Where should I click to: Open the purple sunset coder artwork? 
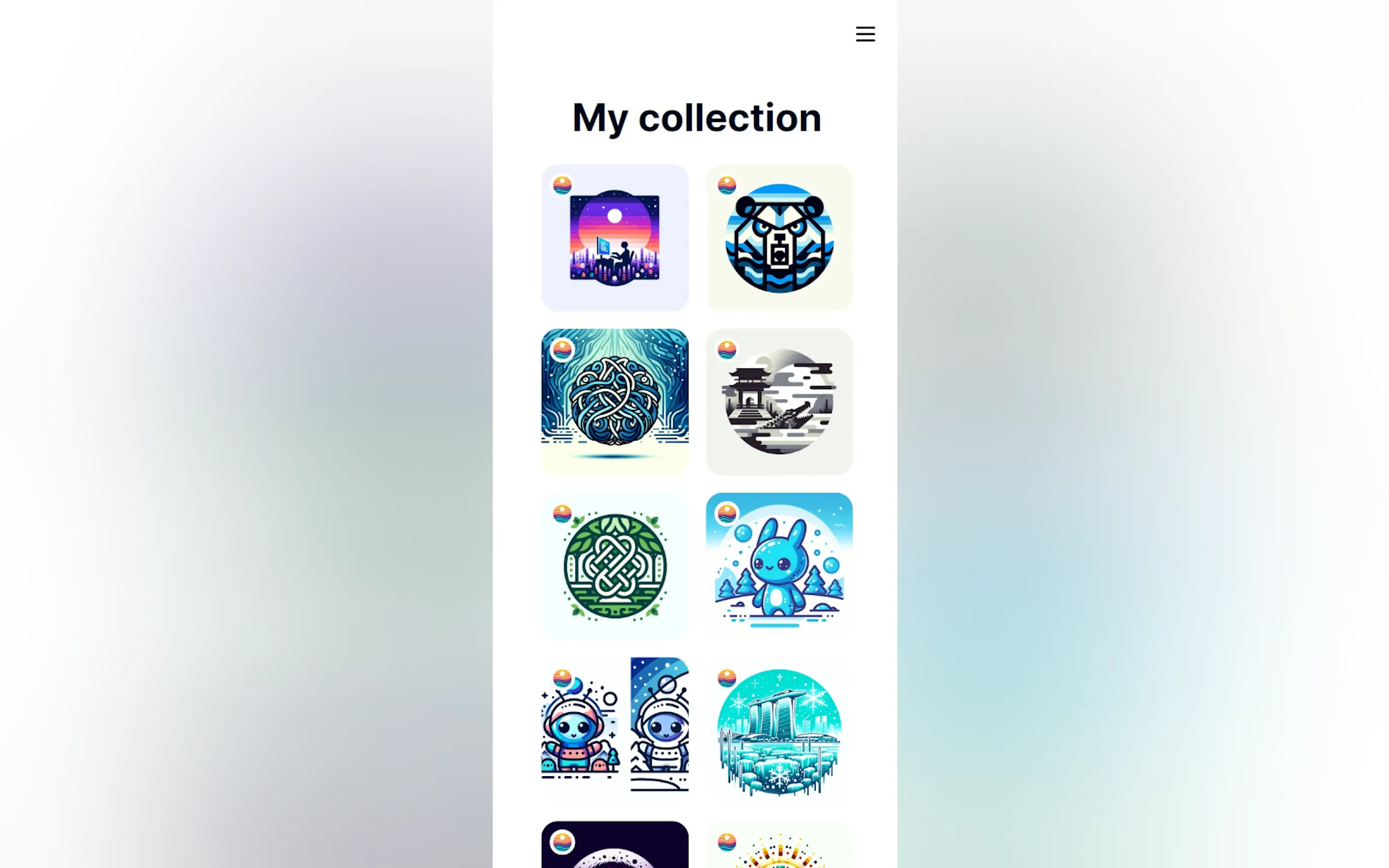[615, 238]
